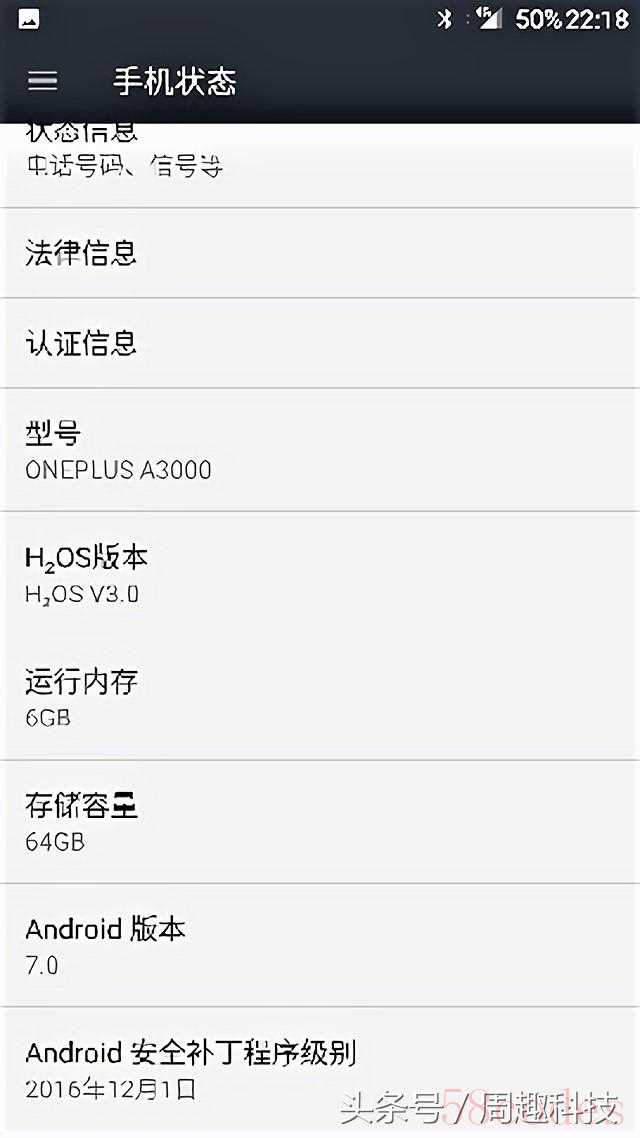
Task: Tap the H2OS版本 row
Action: (x=320, y=574)
